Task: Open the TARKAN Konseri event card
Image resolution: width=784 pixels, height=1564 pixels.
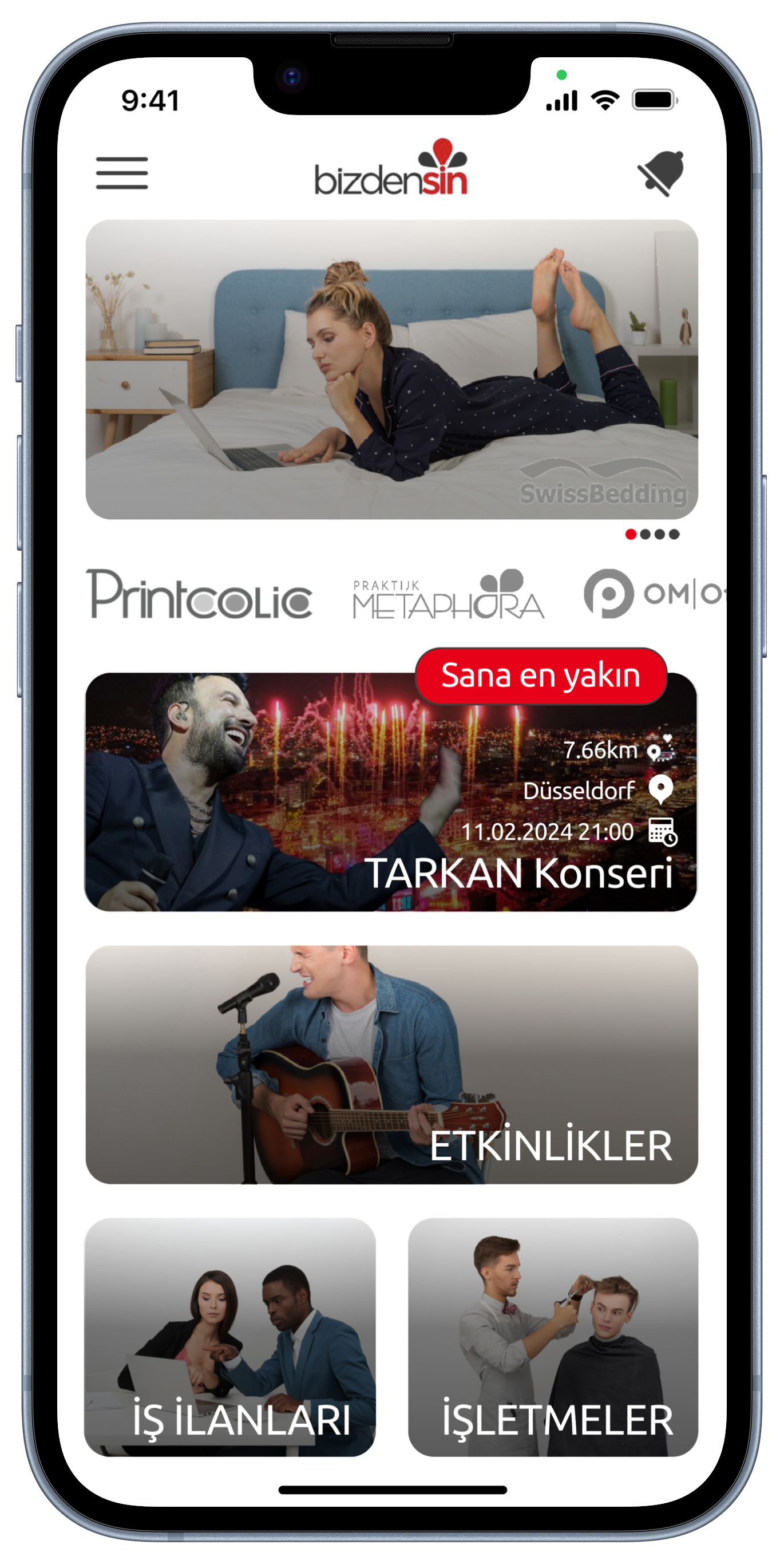Action: click(391, 791)
